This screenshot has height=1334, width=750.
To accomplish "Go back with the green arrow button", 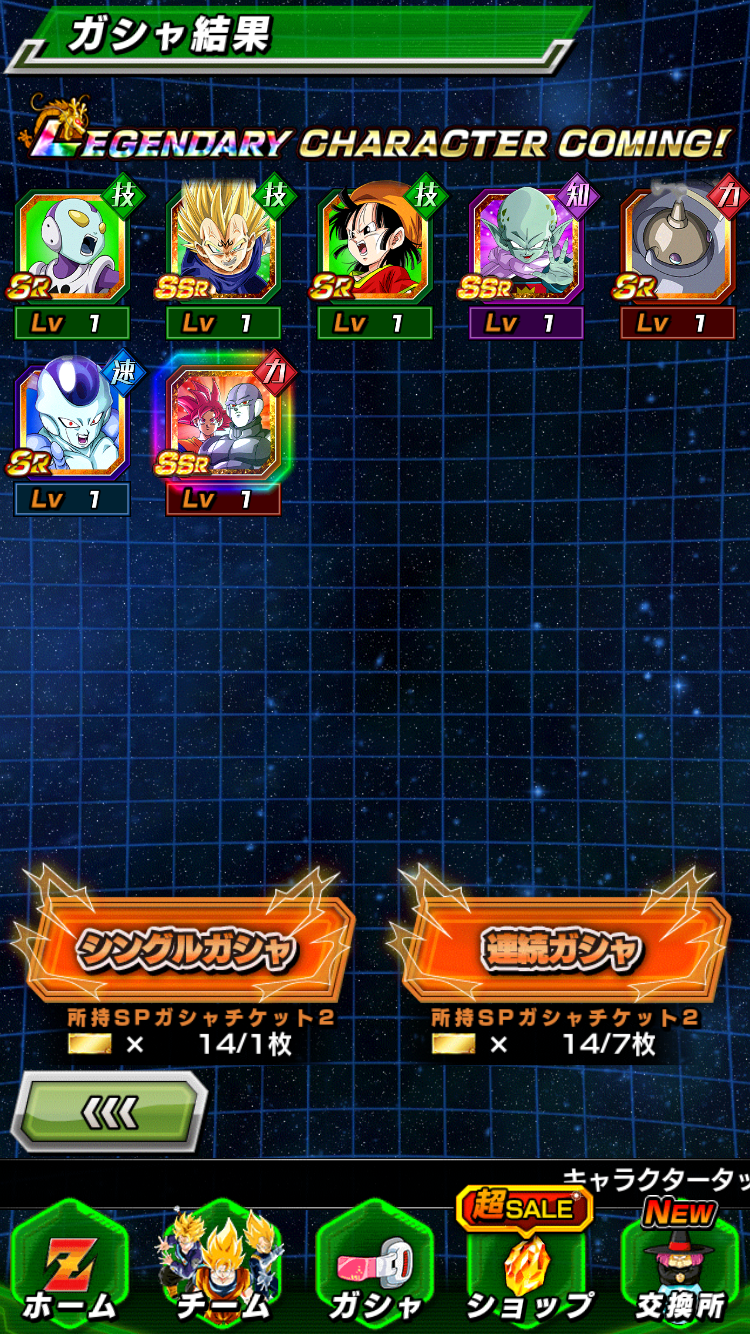I will point(108,1111).
